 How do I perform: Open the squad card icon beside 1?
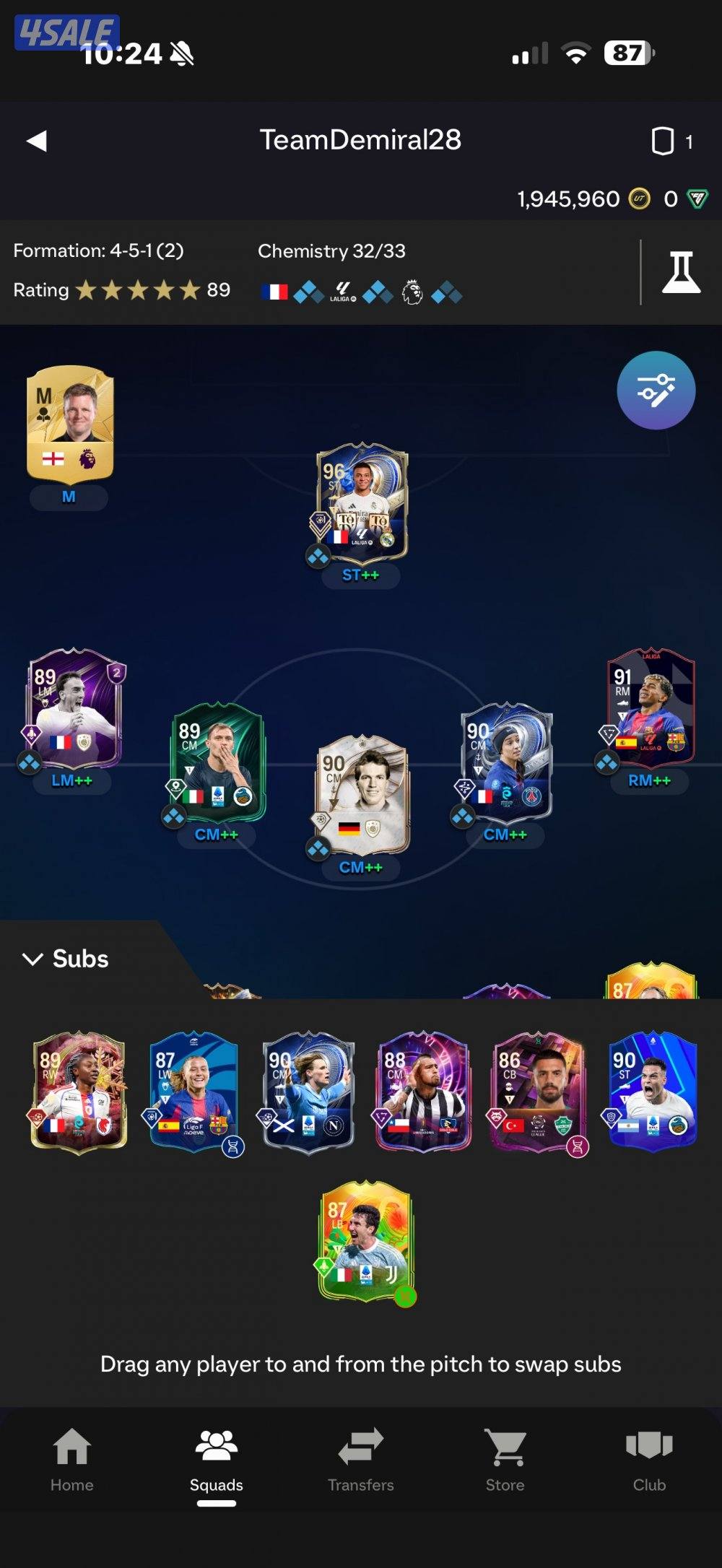(662, 141)
